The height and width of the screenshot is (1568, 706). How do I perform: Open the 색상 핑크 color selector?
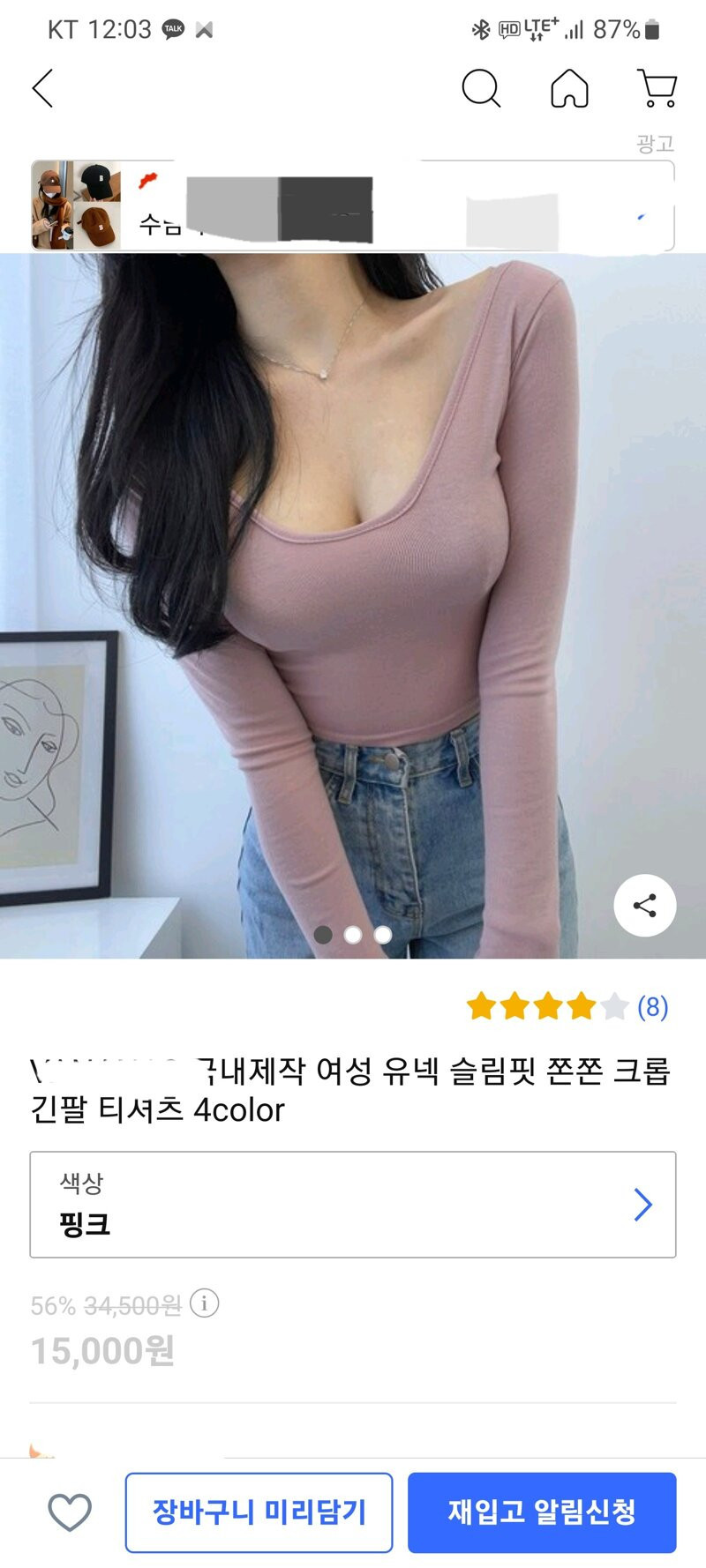click(353, 1204)
